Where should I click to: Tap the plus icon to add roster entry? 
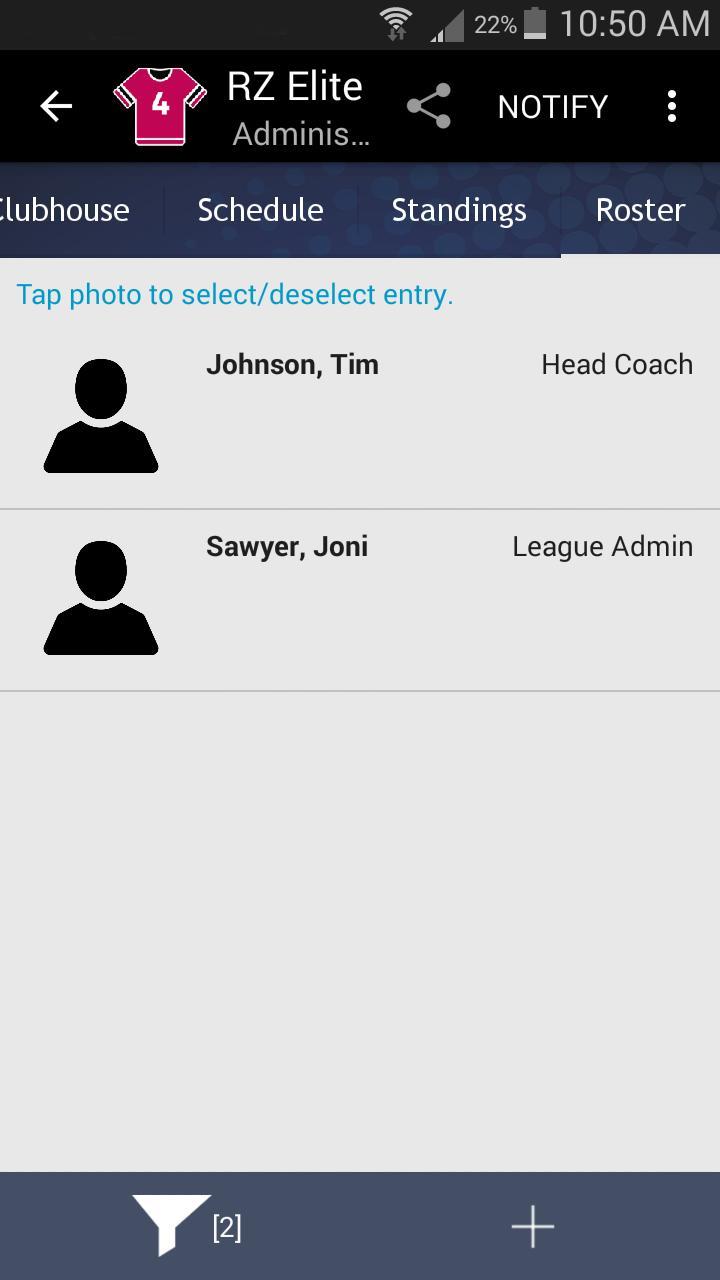[x=532, y=1224]
